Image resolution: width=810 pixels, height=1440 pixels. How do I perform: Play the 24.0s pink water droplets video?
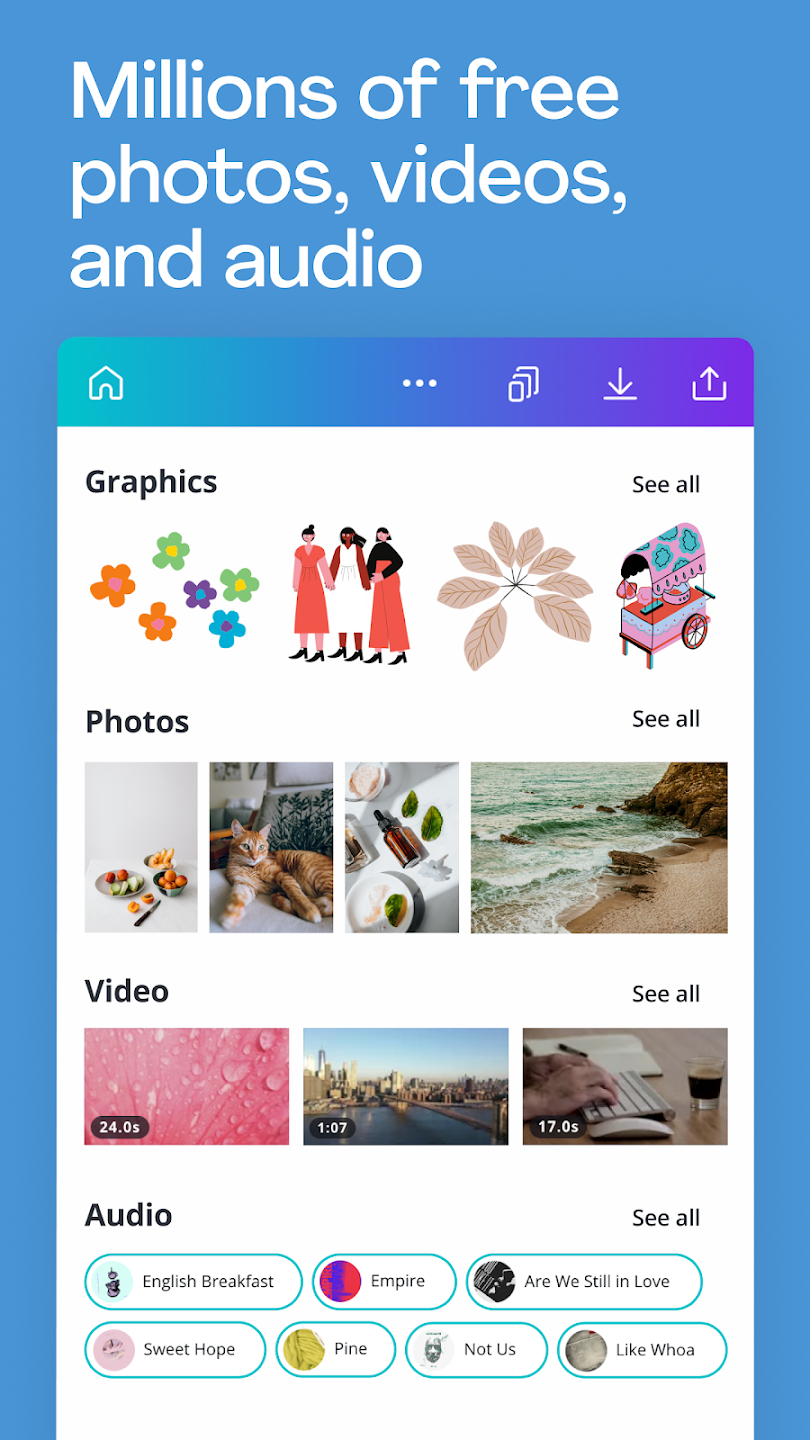pos(186,1086)
